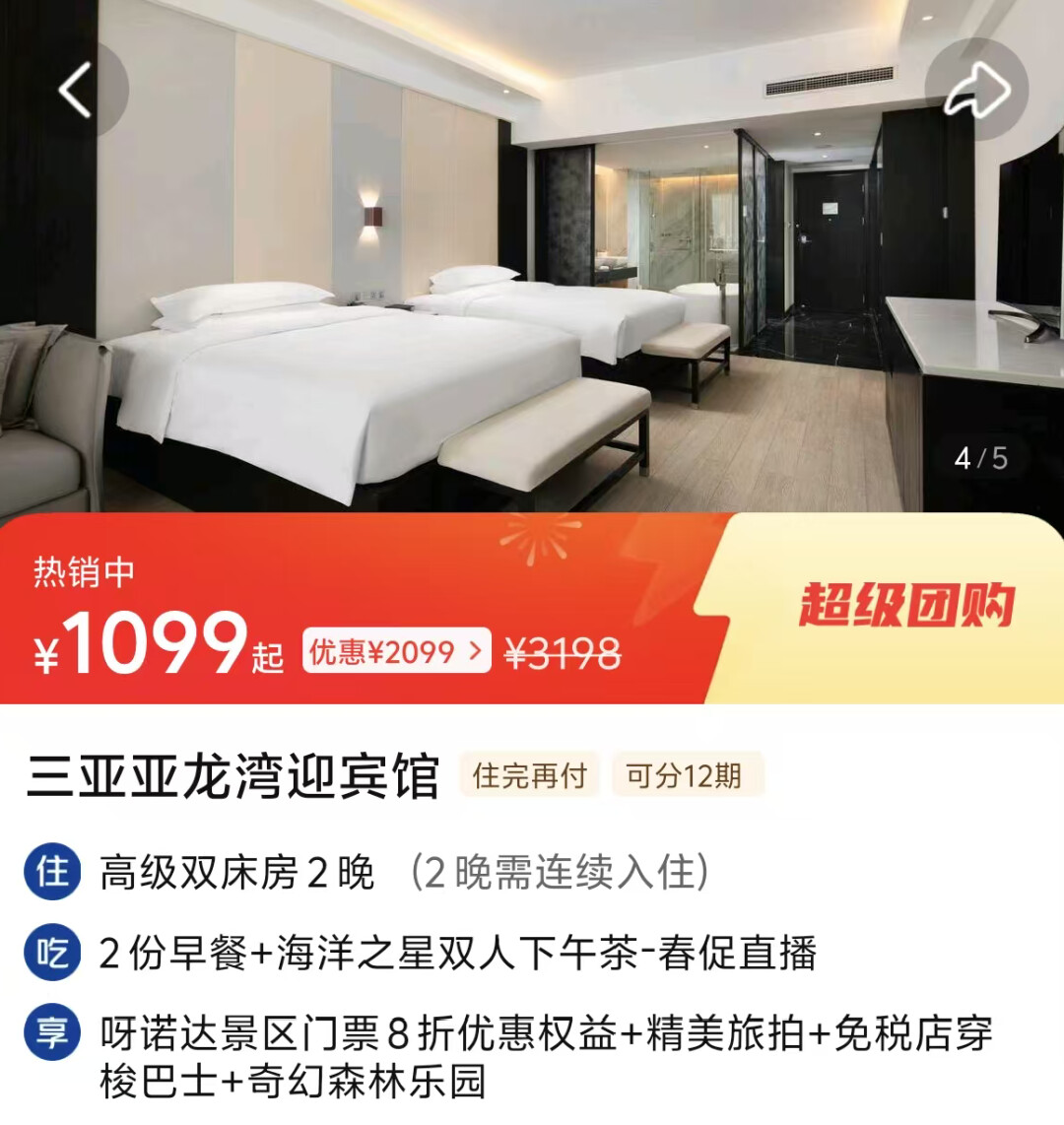Open the hotel room photo
Screen dimensions: 1064x1125
[x=532, y=296]
